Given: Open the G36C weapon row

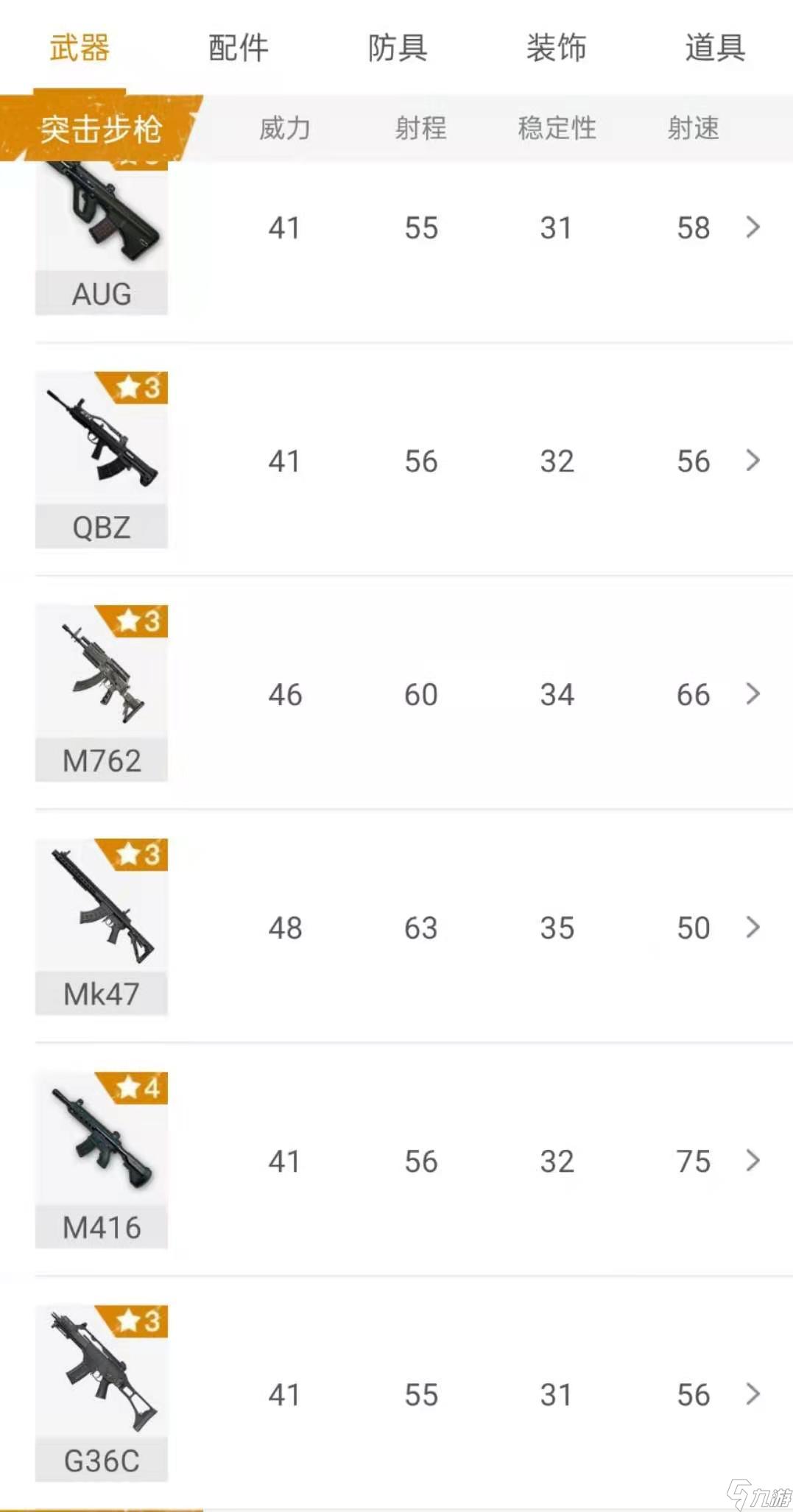Looking at the screenshot, I should [414, 1393].
